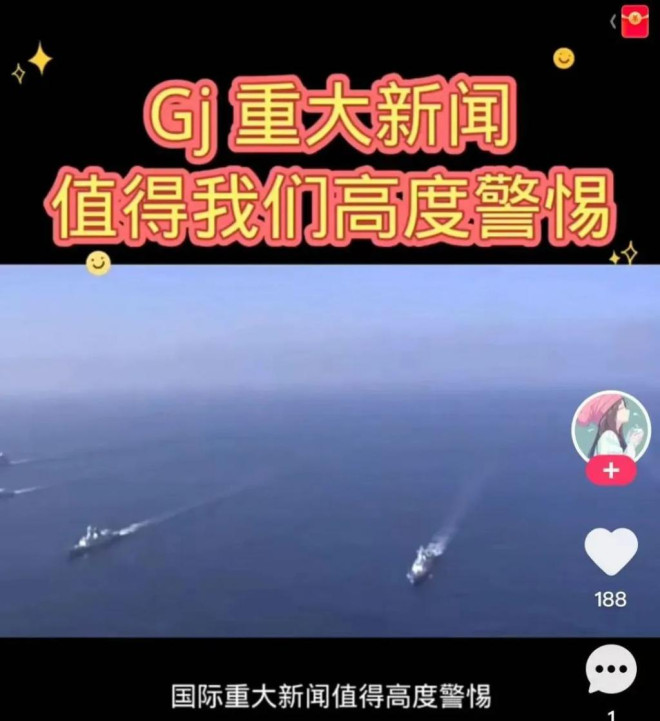Open the comments bubble
Image resolution: width=660 pixels, height=721 pixels.
click(x=611, y=669)
